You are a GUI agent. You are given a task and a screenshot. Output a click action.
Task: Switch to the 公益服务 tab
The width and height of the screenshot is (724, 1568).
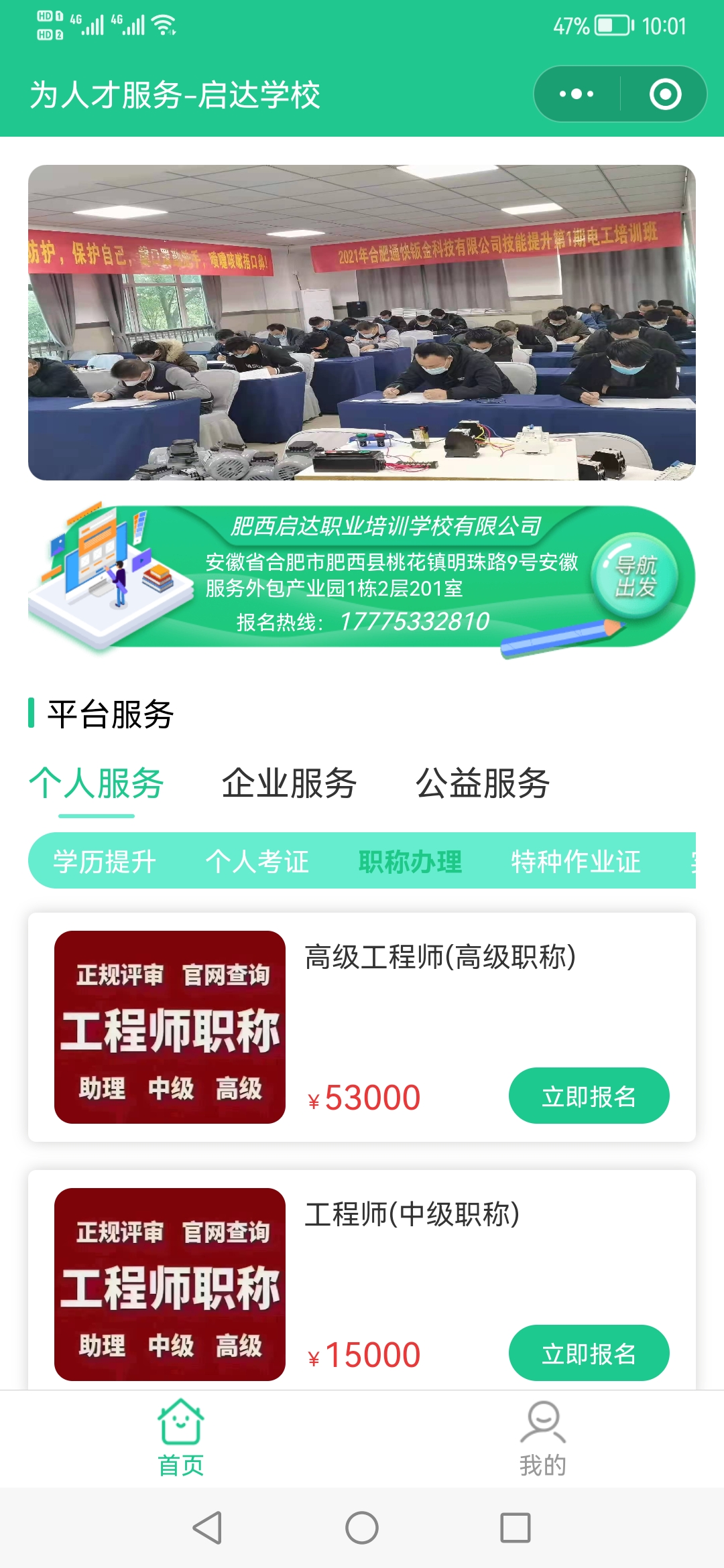[x=483, y=782]
